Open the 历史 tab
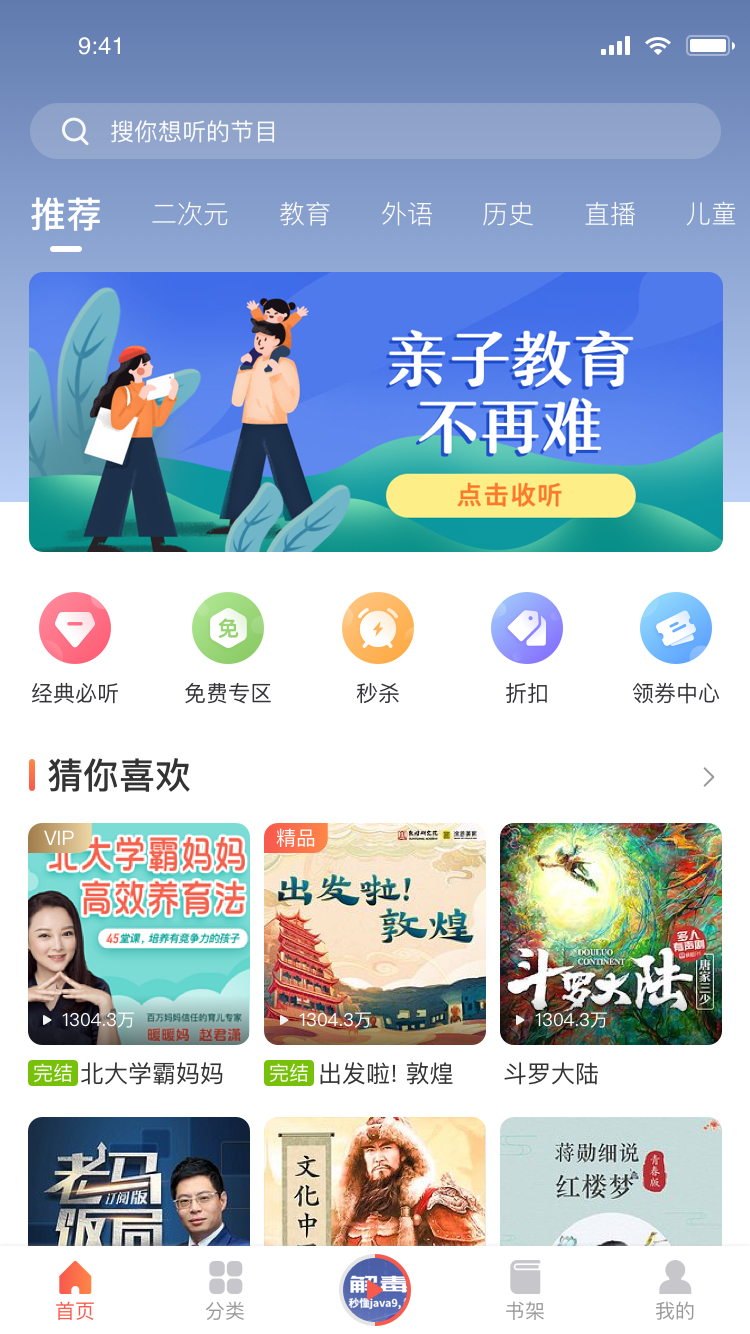This screenshot has height=1334, width=750. [x=508, y=214]
